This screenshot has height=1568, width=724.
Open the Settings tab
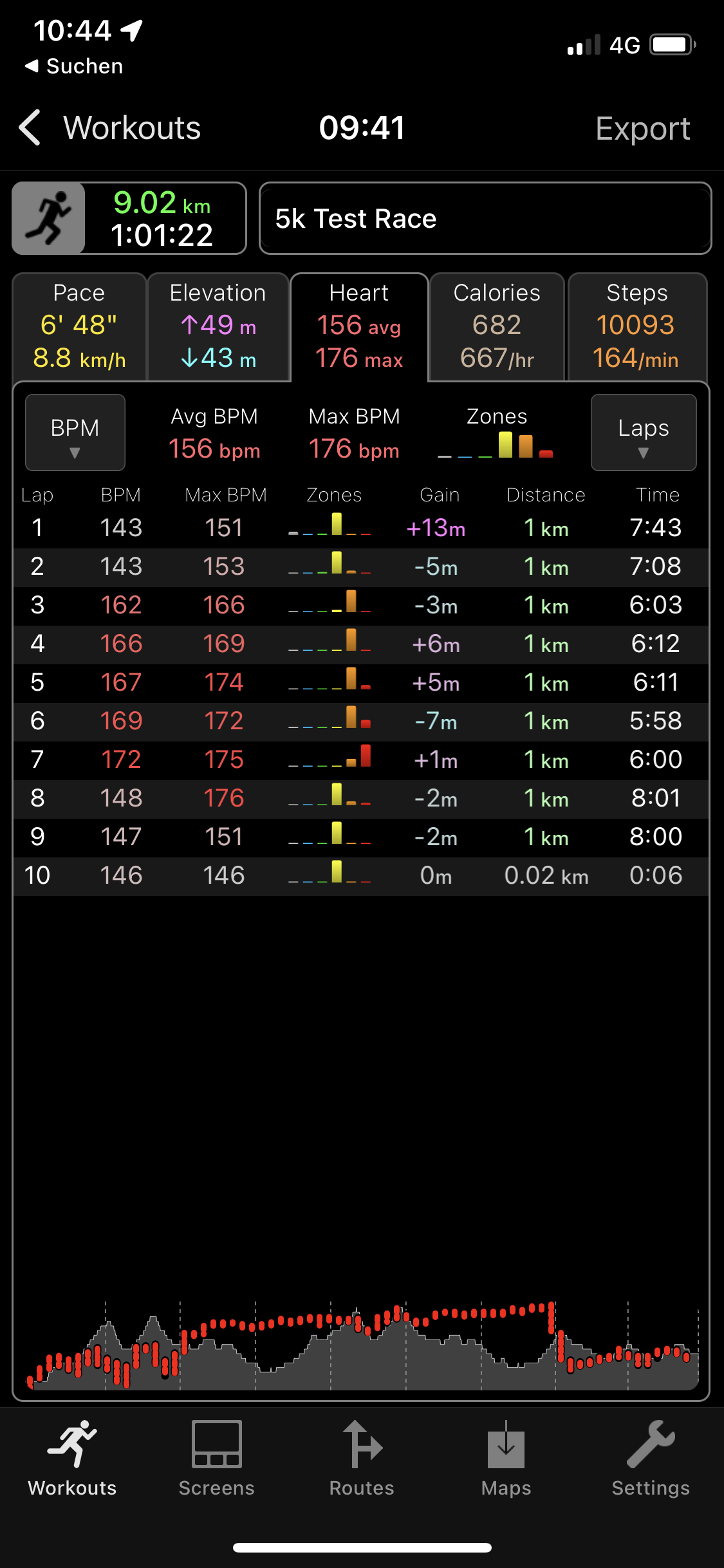tap(651, 1458)
